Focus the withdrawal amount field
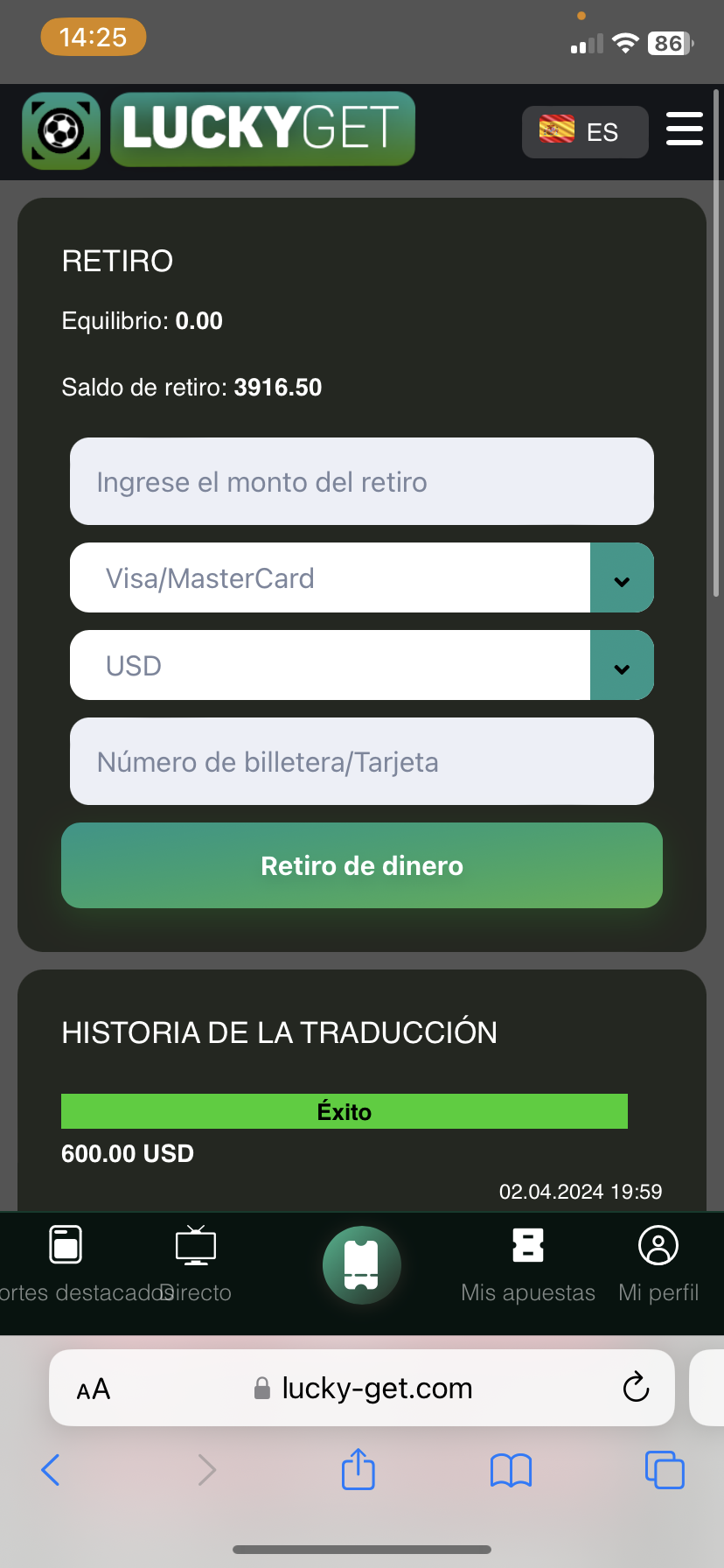The image size is (724, 1568). [x=362, y=482]
